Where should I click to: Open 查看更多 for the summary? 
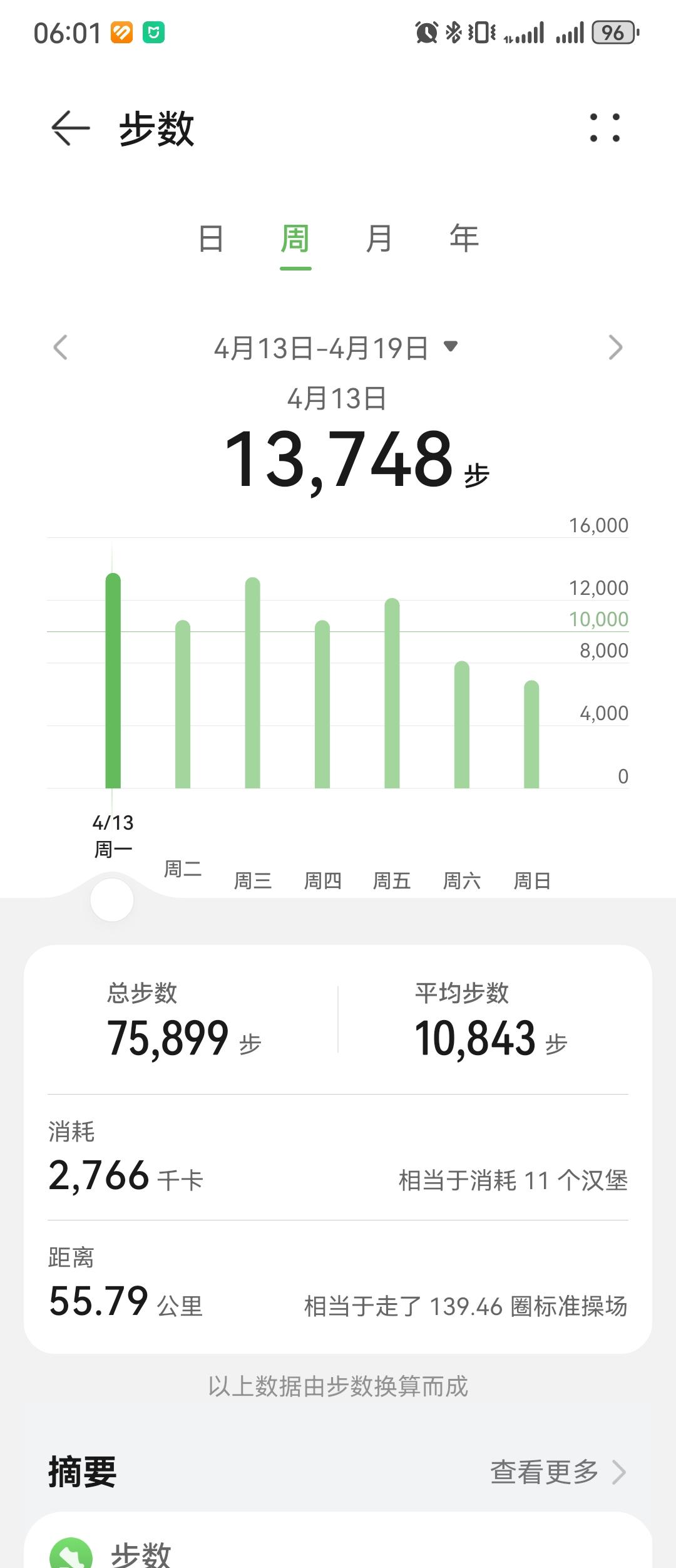[x=543, y=1472]
